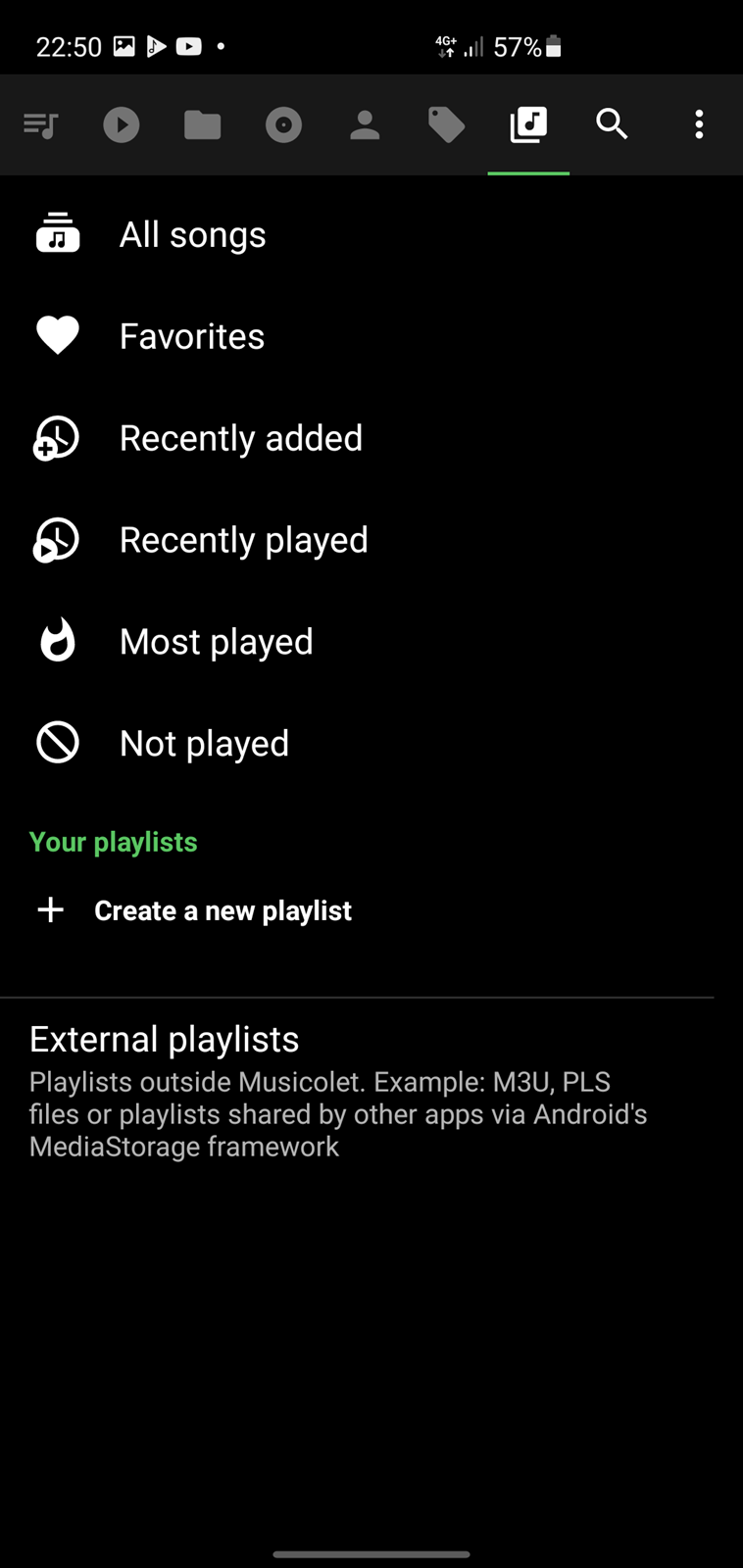The image size is (743, 1568).
Task: Open All songs
Action: pos(371,235)
